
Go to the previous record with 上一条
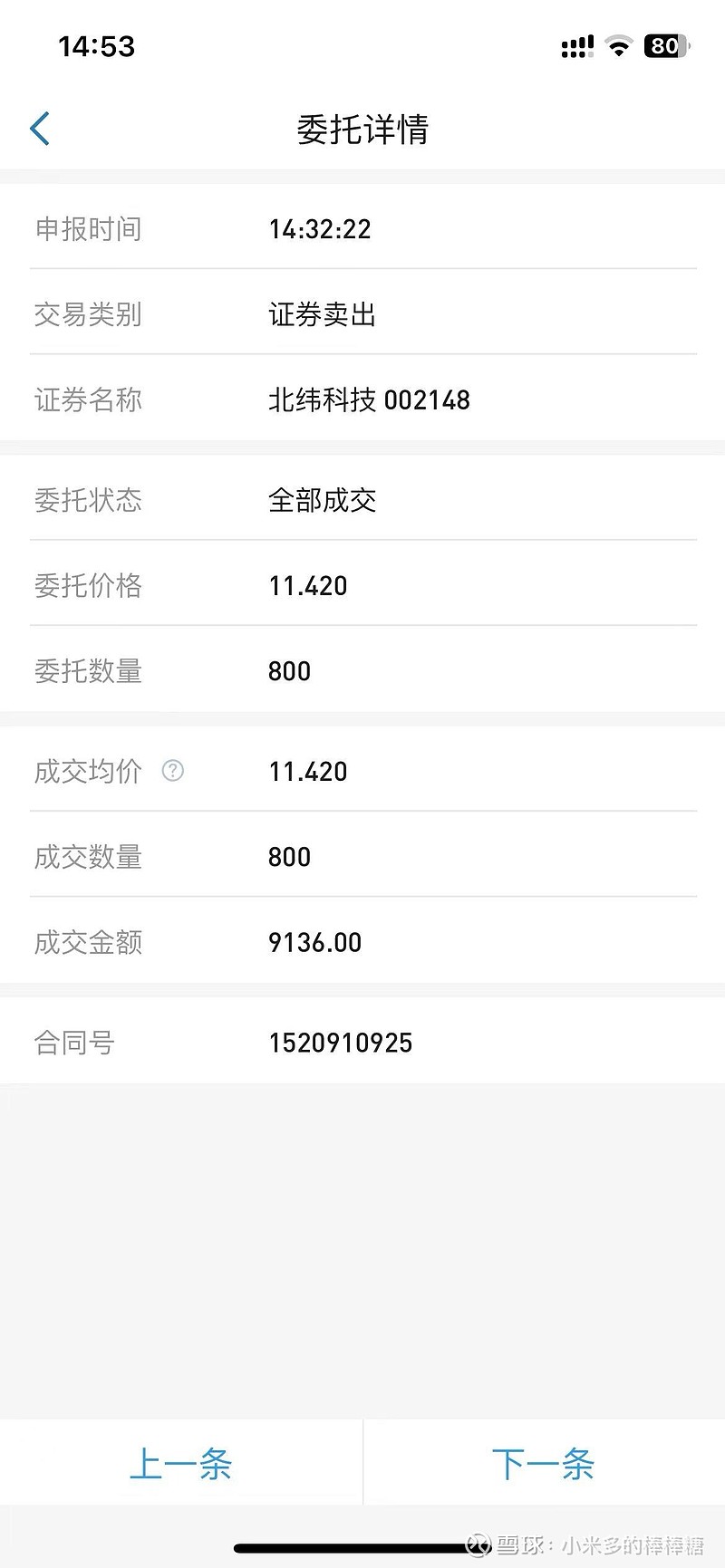[x=181, y=1463]
